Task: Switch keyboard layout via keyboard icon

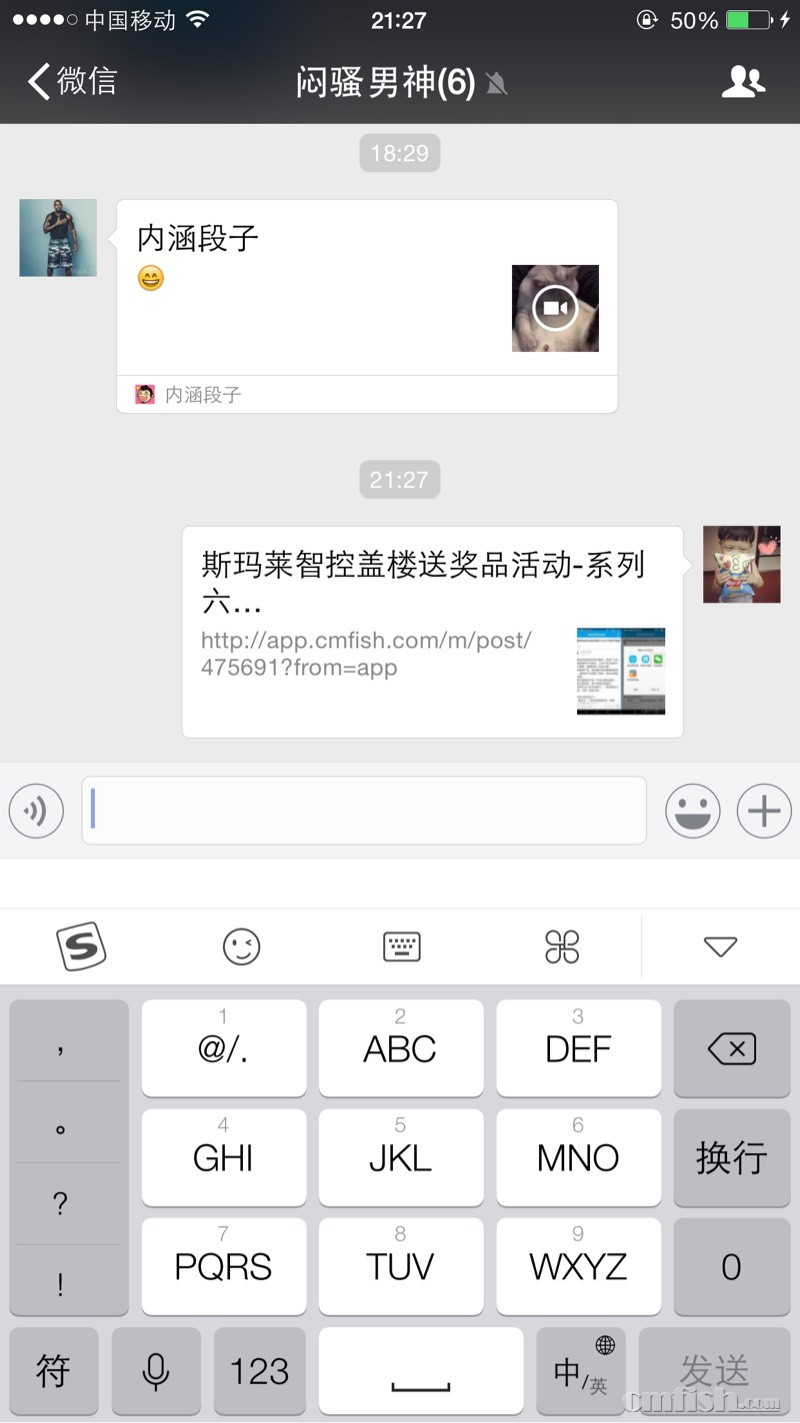Action: point(402,946)
